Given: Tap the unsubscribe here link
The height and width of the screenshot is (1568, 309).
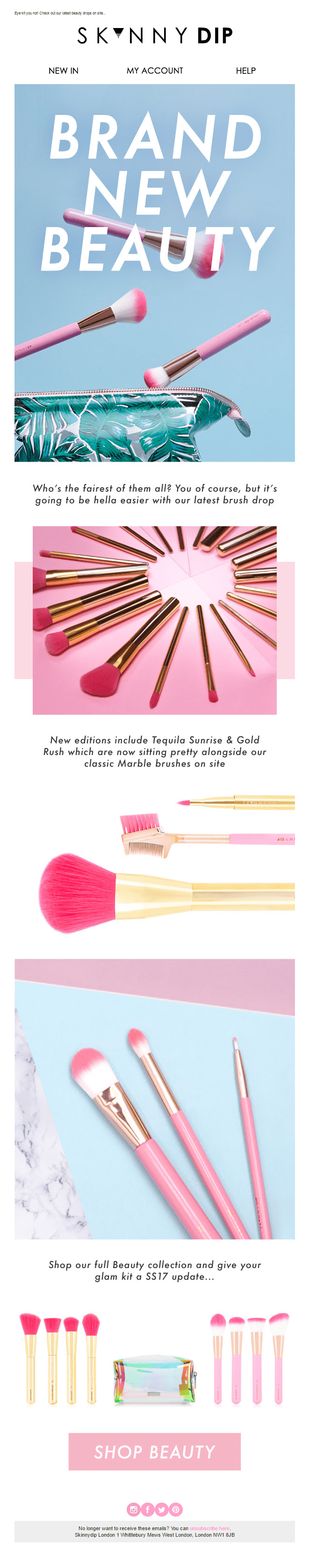Looking at the screenshot, I should point(209,1528).
